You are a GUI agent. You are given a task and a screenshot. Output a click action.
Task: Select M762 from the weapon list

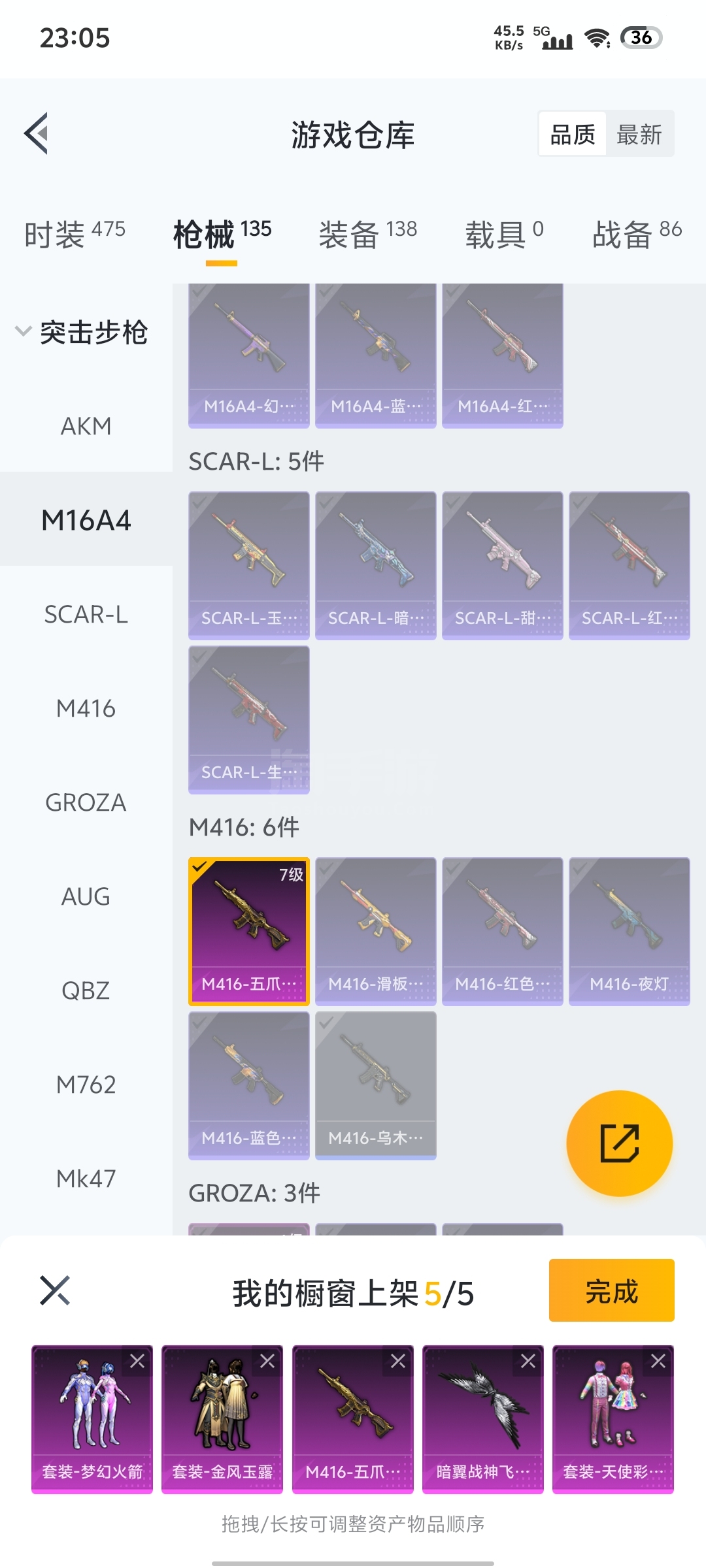(86, 1085)
